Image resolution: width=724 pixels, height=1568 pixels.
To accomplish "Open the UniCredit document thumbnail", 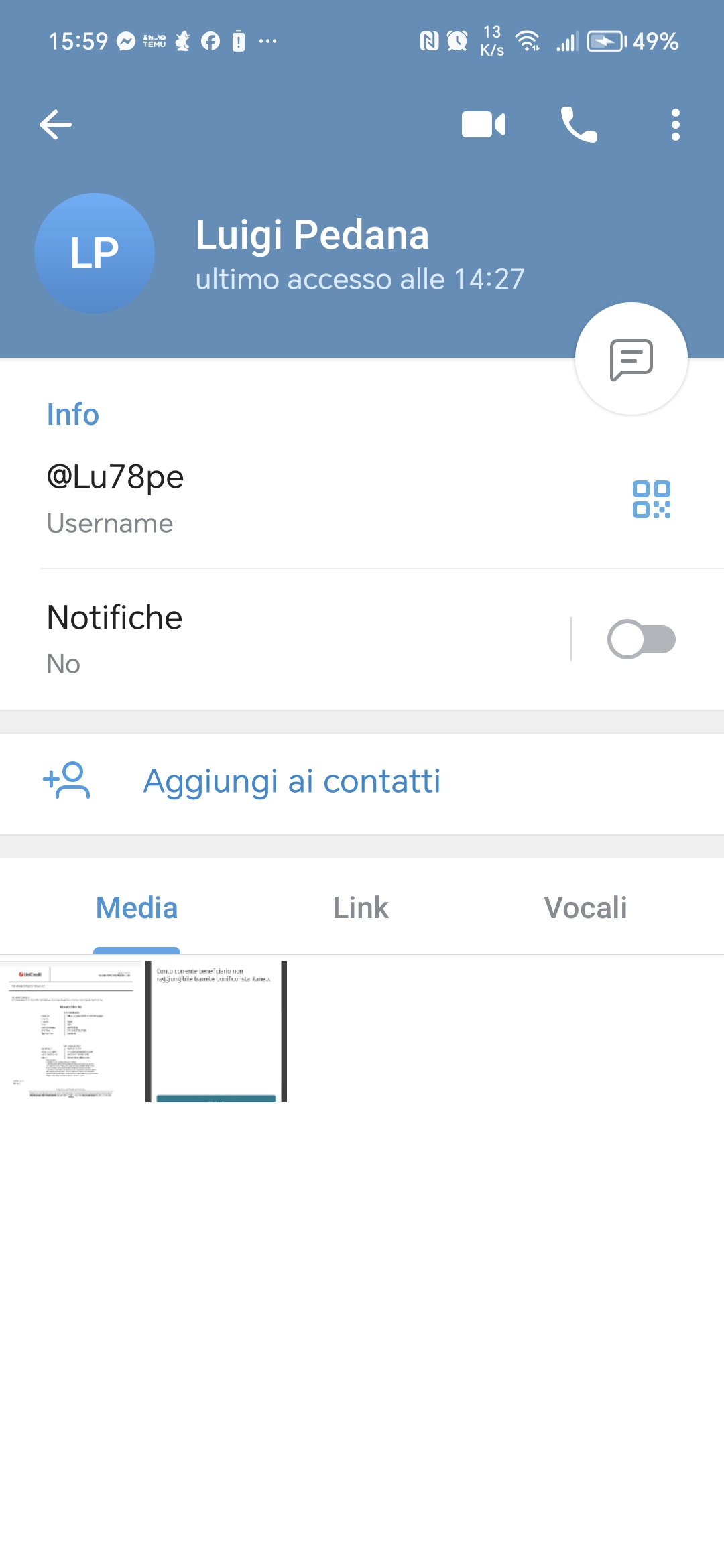I will [71, 1031].
